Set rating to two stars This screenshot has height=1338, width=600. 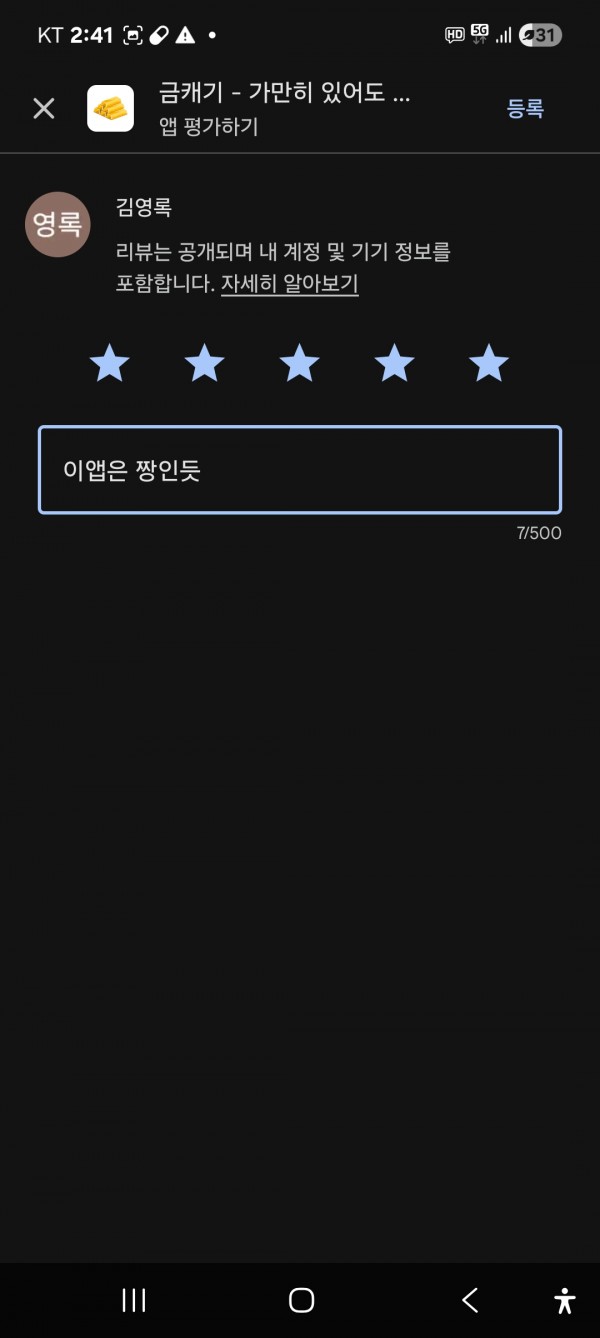(205, 363)
